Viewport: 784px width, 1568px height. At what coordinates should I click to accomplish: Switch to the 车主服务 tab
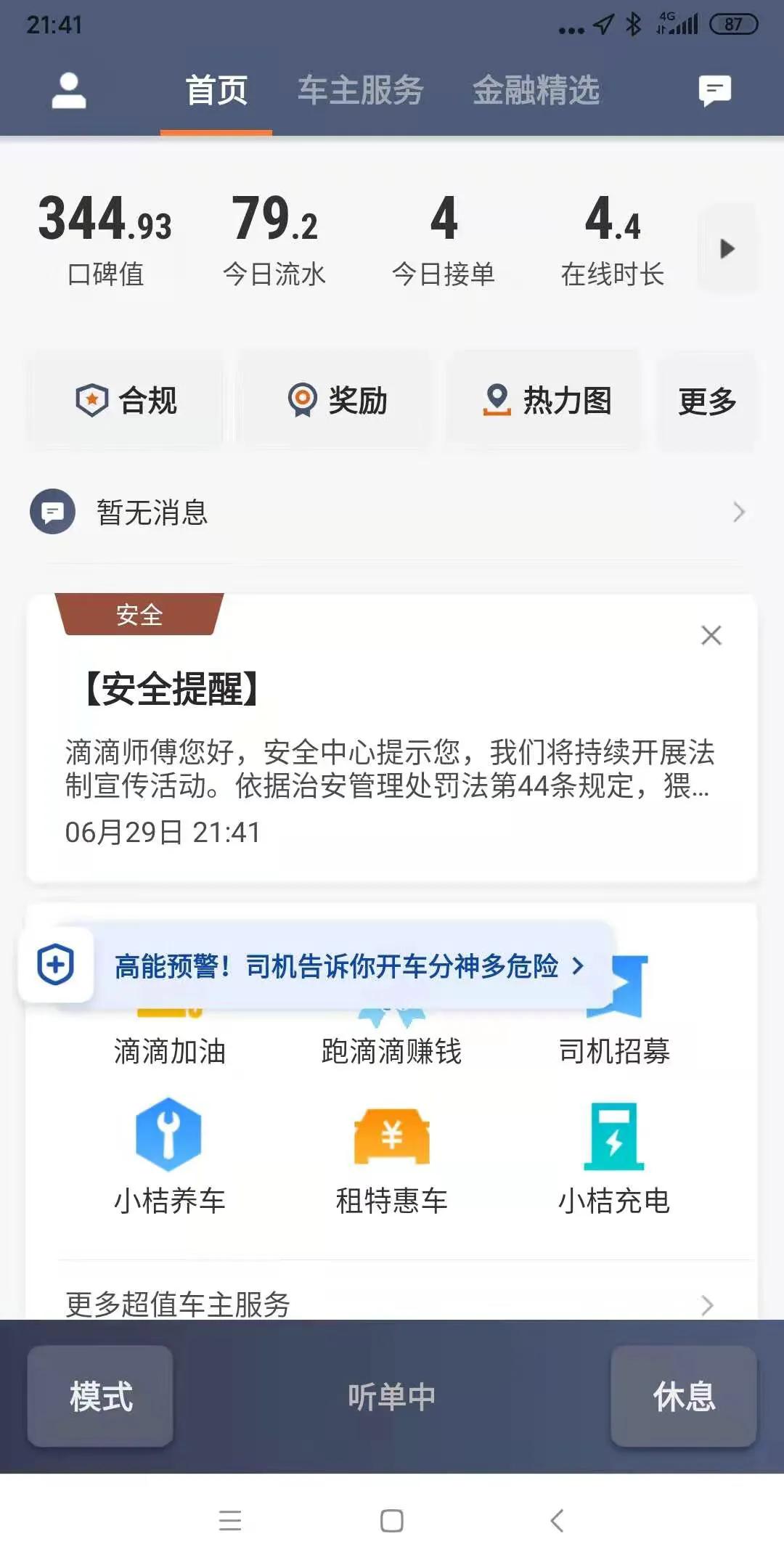coord(361,90)
